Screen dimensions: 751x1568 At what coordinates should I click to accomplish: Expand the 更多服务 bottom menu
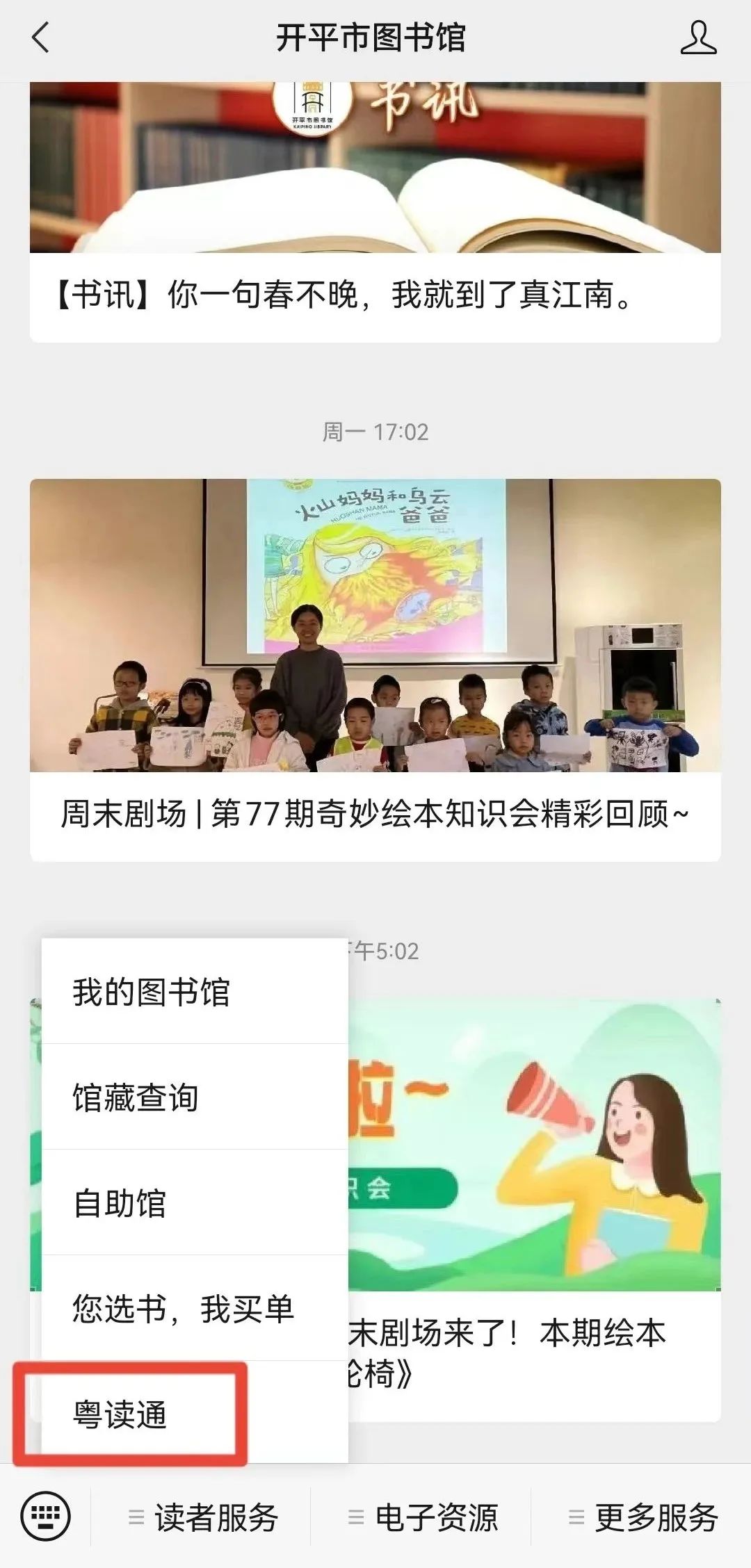643,1517
